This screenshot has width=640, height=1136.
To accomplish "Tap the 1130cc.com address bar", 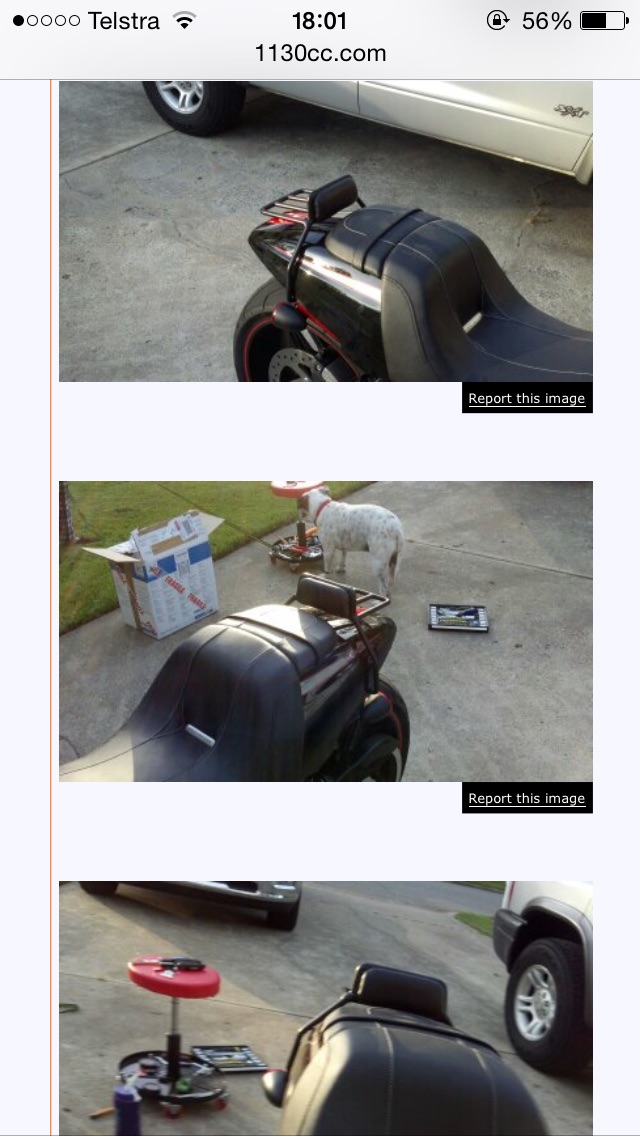I will click(320, 54).
